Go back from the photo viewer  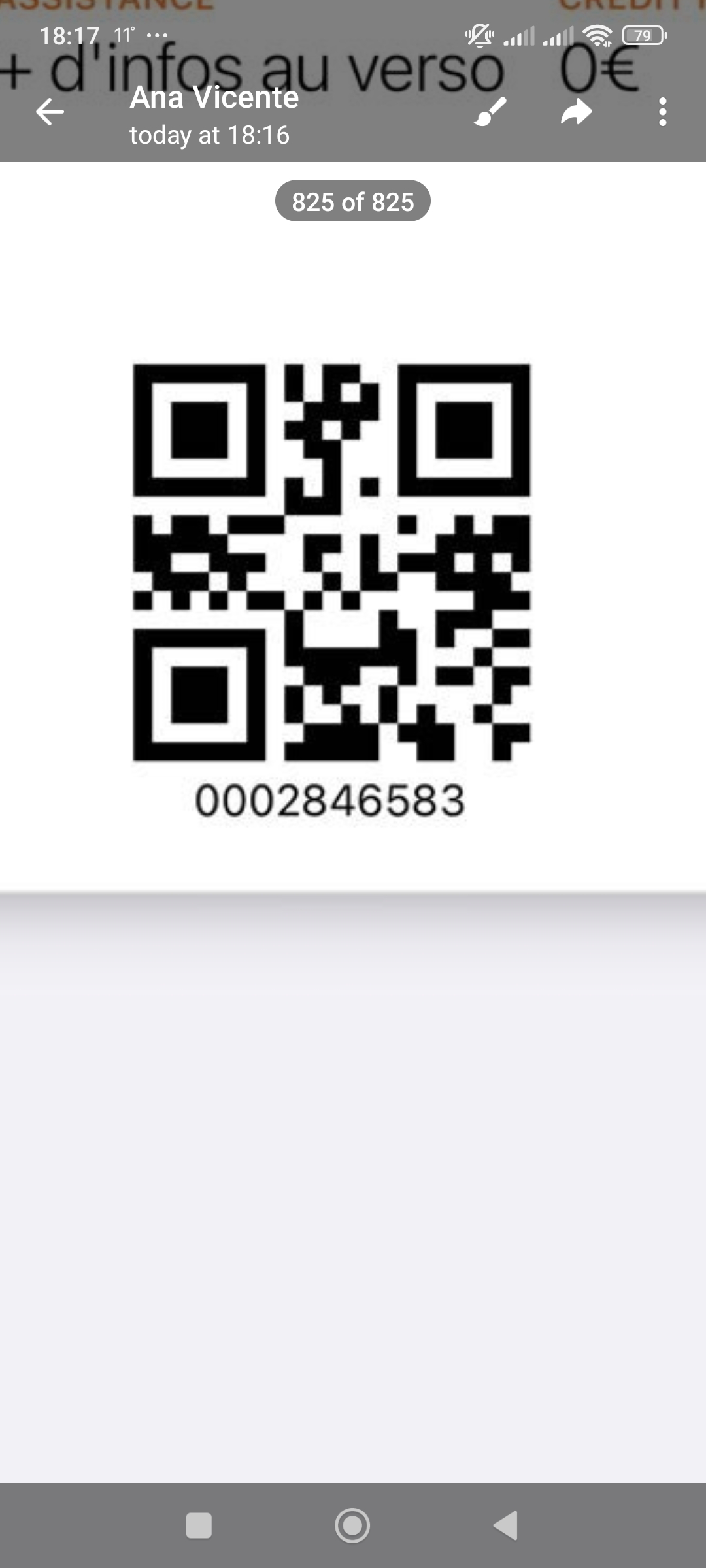50,112
